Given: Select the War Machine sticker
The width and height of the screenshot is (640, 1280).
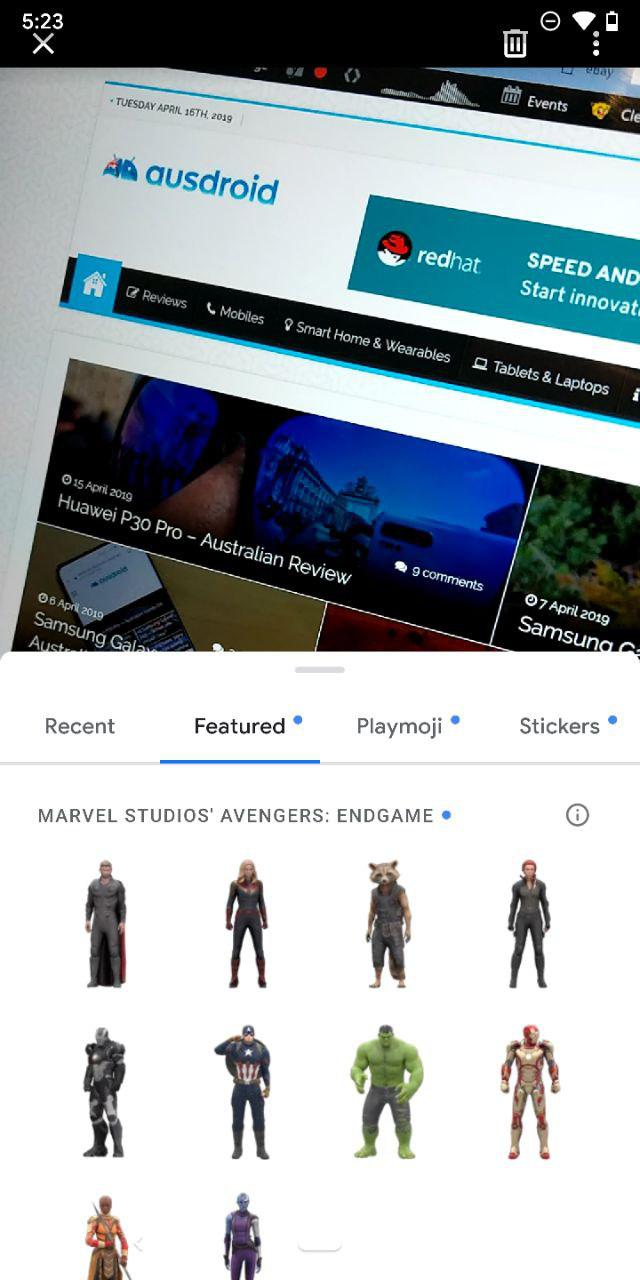Looking at the screenshot, I should [x=105, y=1092].
